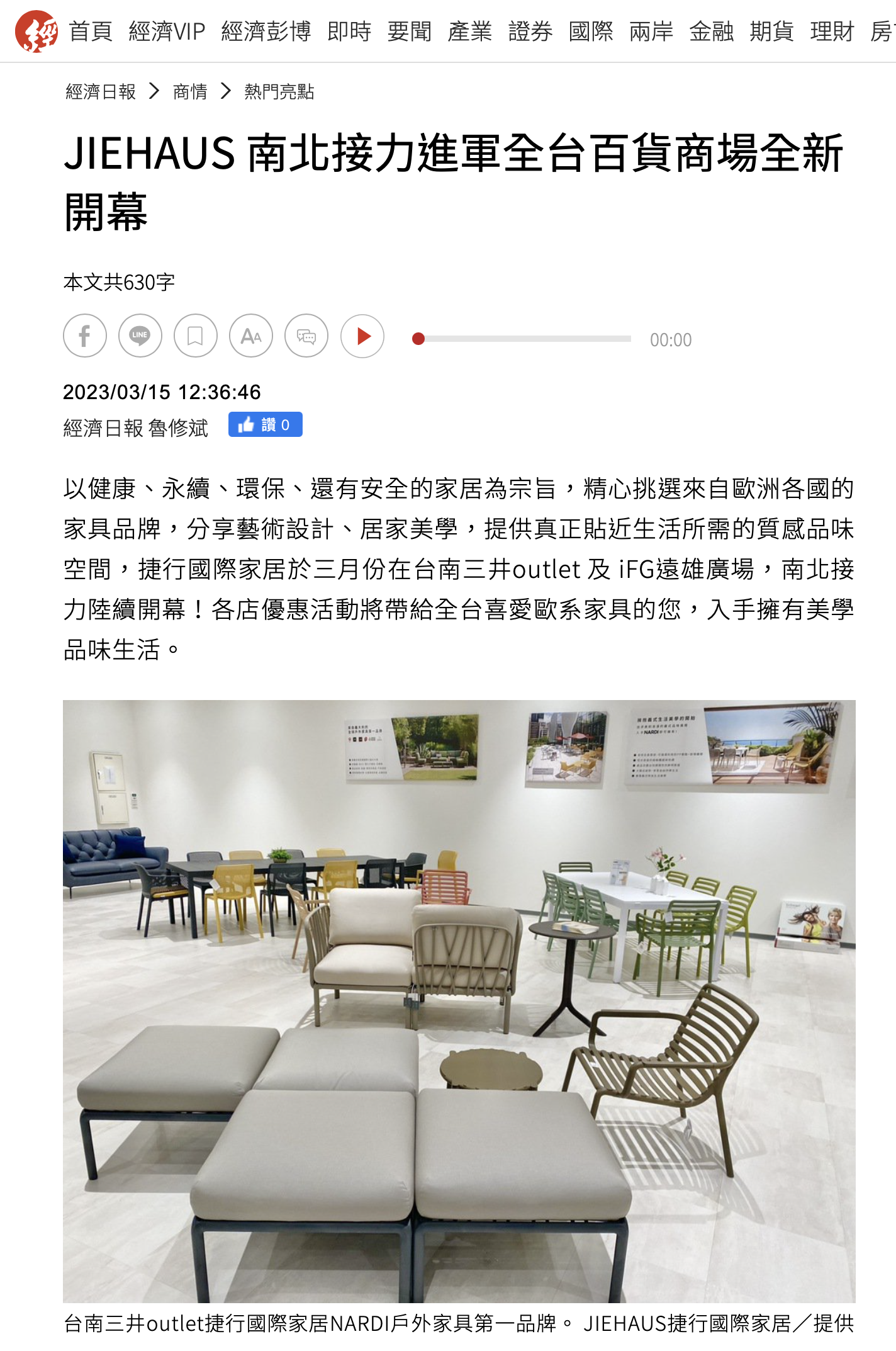Image resolution: width=896 pixels, height=1351 pixels.
Task: Go to the 兩岸 section
Action: tap(651, 31)
